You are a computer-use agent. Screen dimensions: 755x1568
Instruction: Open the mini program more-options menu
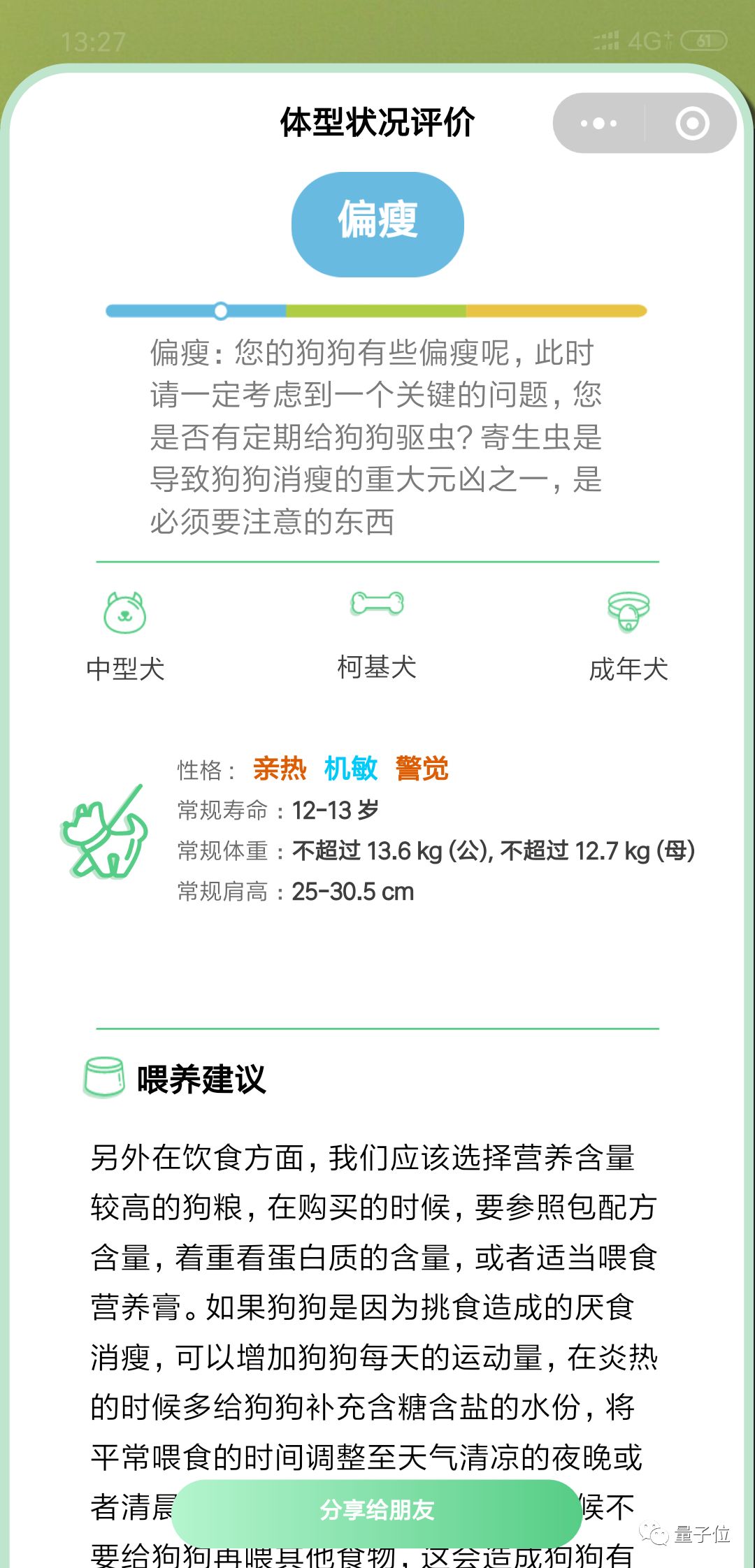[599, 124]
